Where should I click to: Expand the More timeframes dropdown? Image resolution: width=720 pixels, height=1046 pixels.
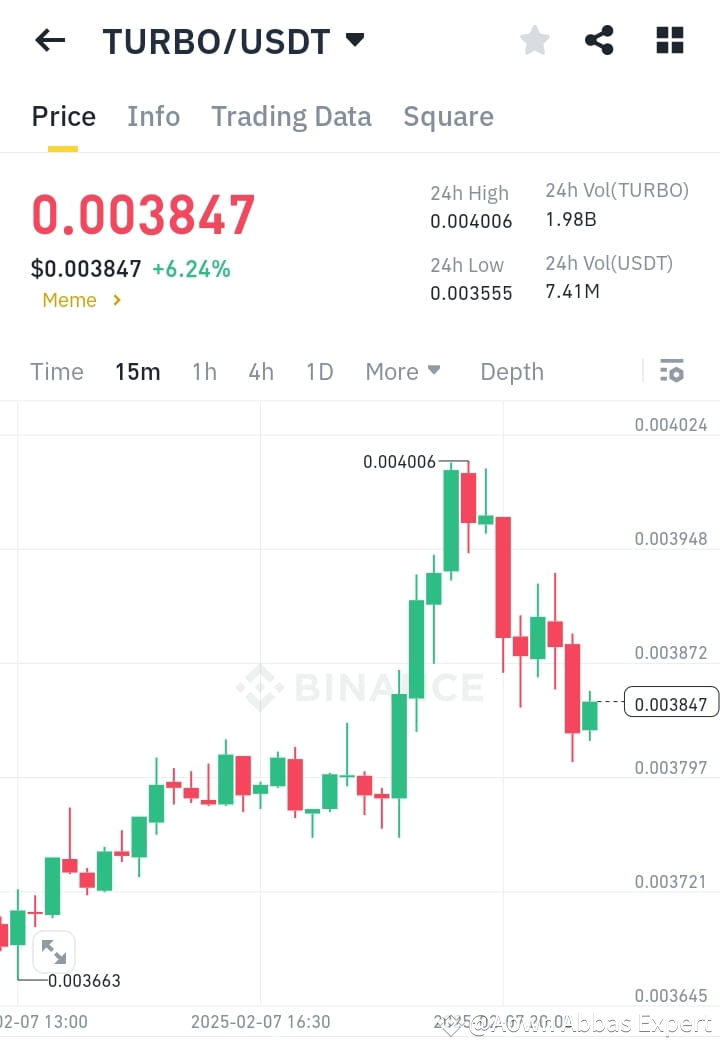coord(403,371)
